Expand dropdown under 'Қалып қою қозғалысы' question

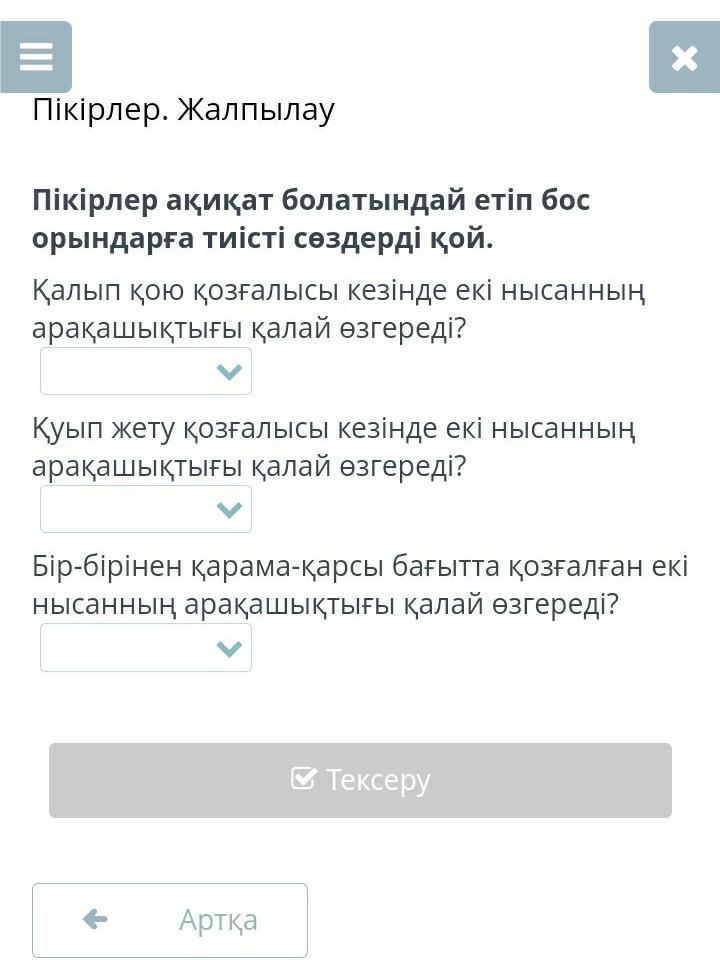coord(146,372)
